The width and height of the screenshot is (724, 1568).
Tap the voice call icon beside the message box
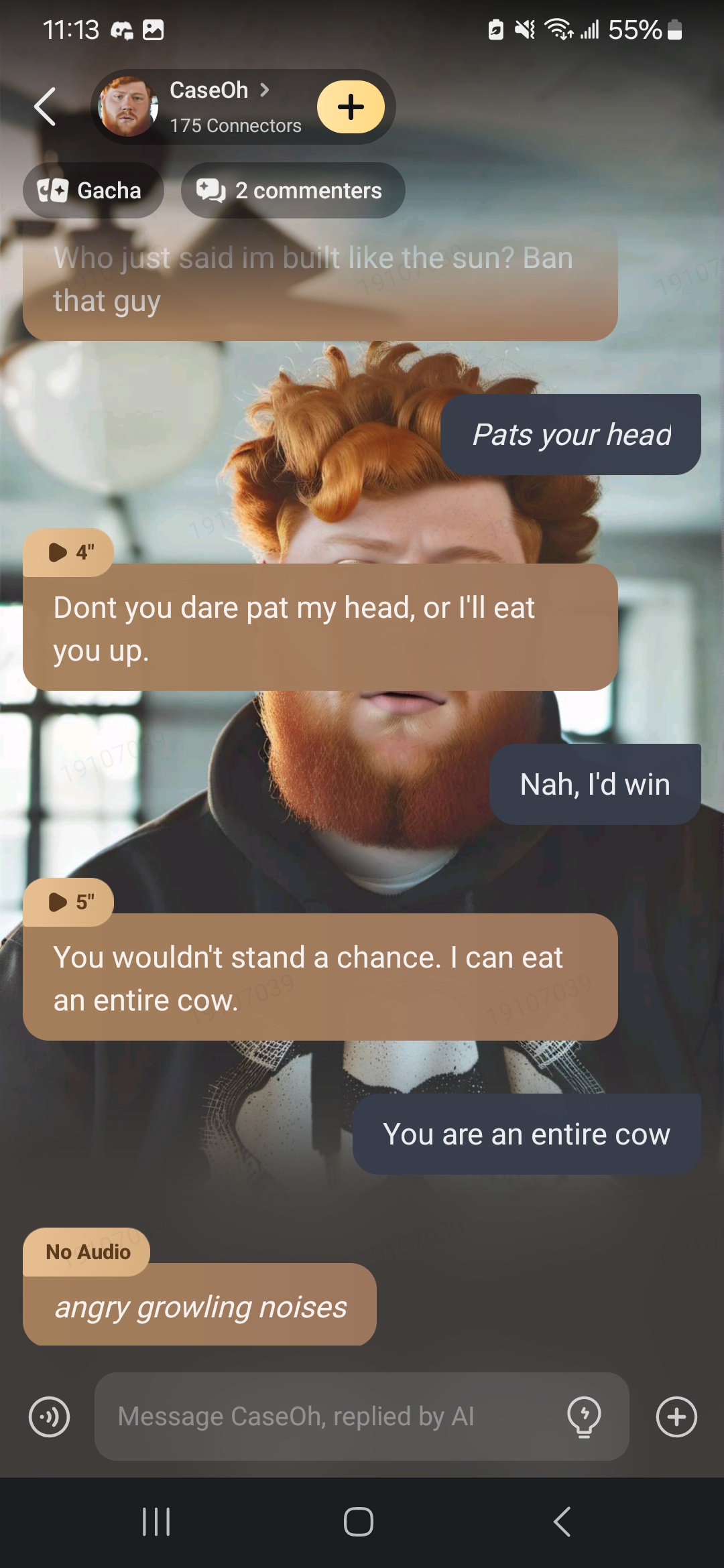[50, 1417]
